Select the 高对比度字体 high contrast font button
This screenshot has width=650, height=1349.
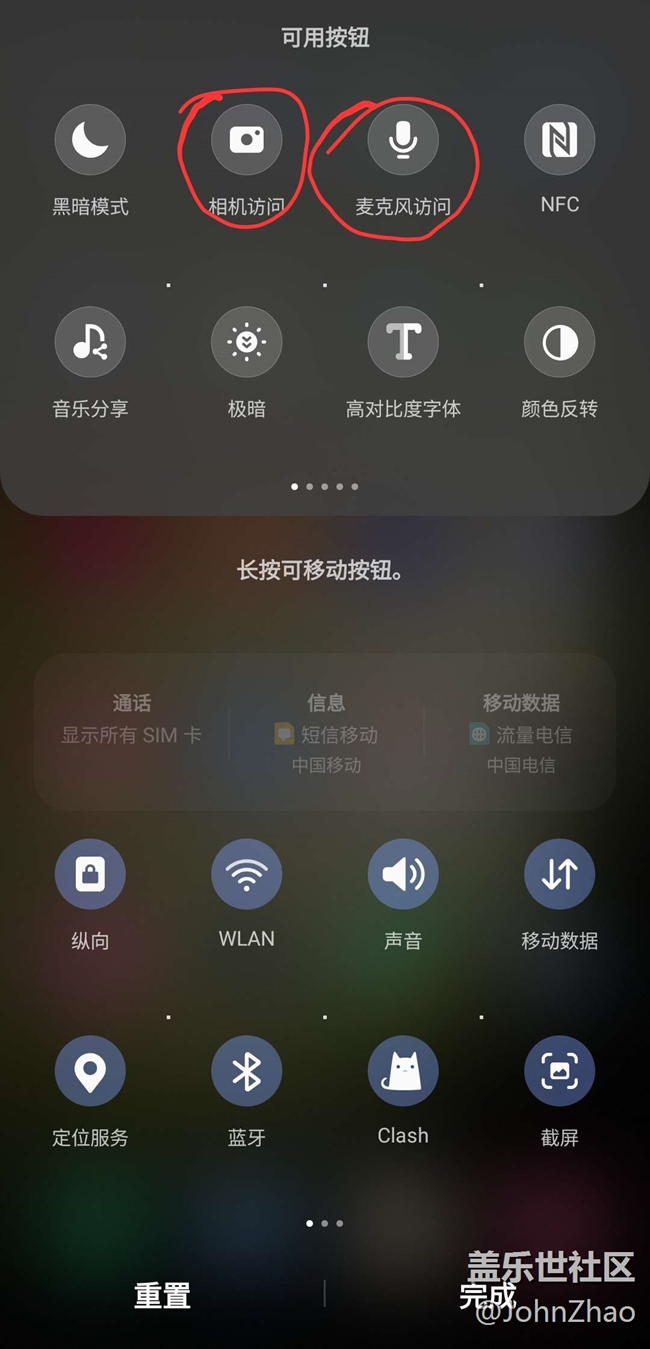point(403,342)
